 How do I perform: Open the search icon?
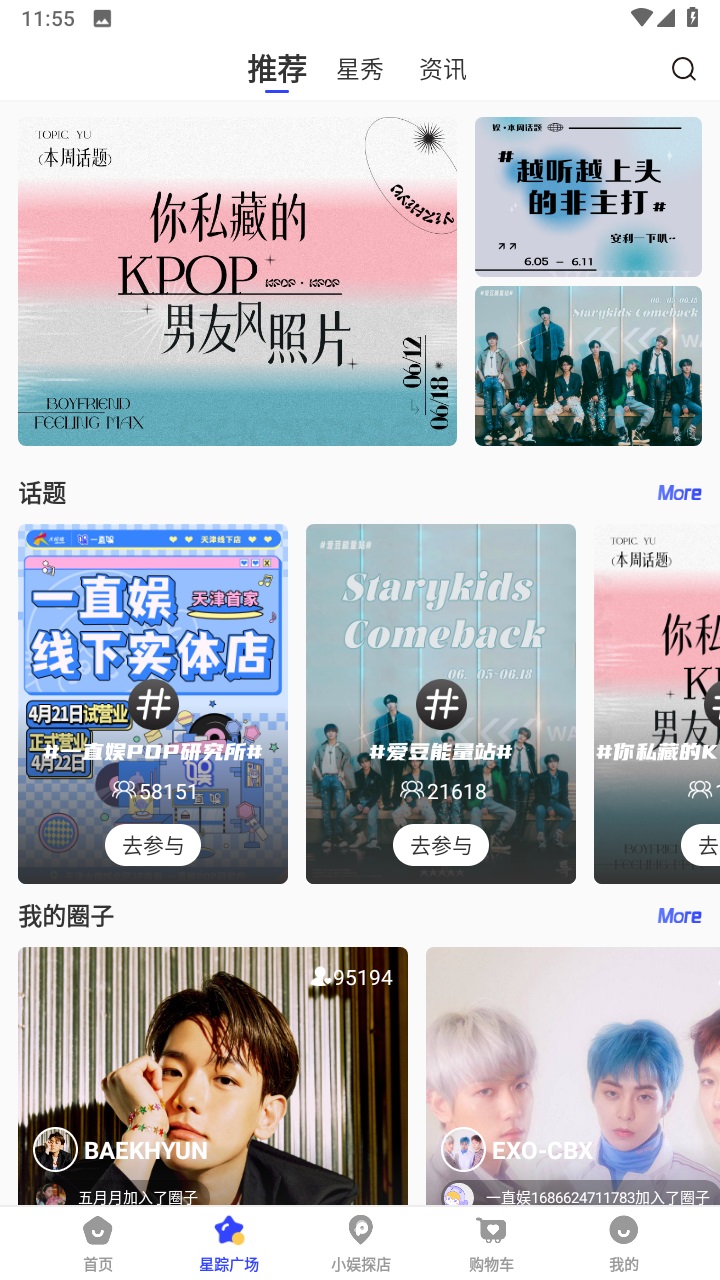[683, 69]
